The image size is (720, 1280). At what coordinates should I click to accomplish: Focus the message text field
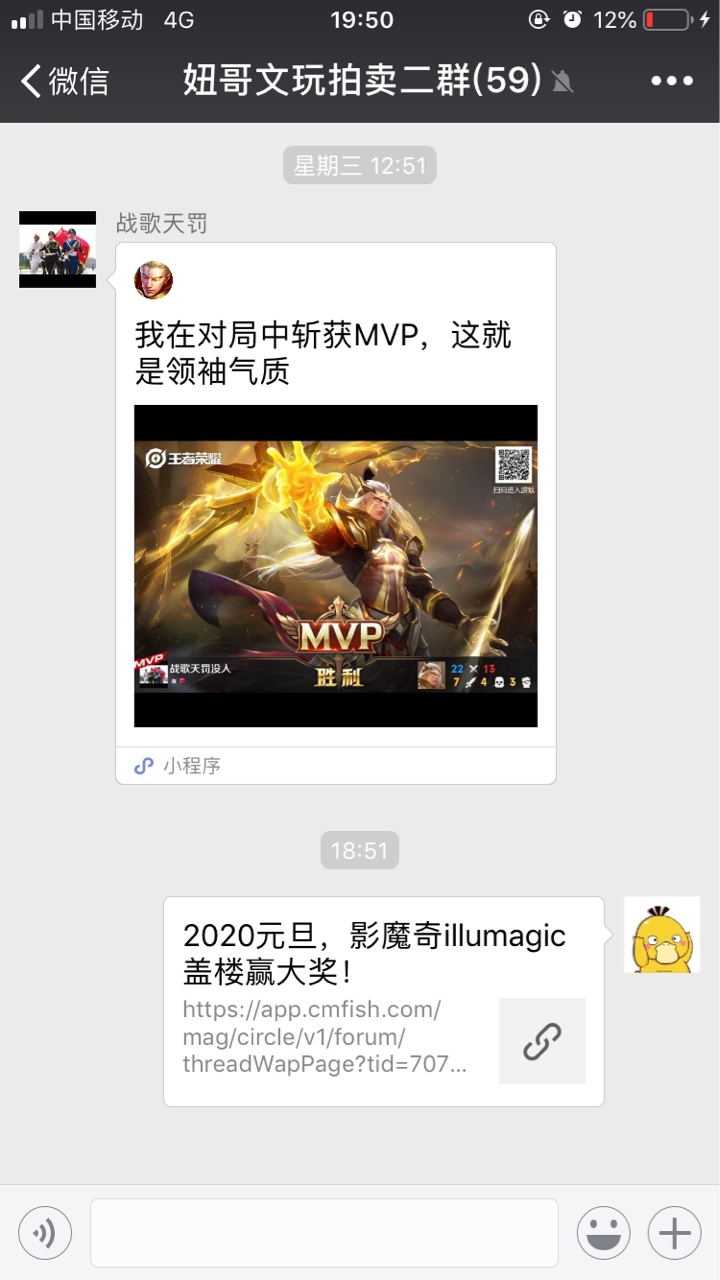coord(324,1232)
